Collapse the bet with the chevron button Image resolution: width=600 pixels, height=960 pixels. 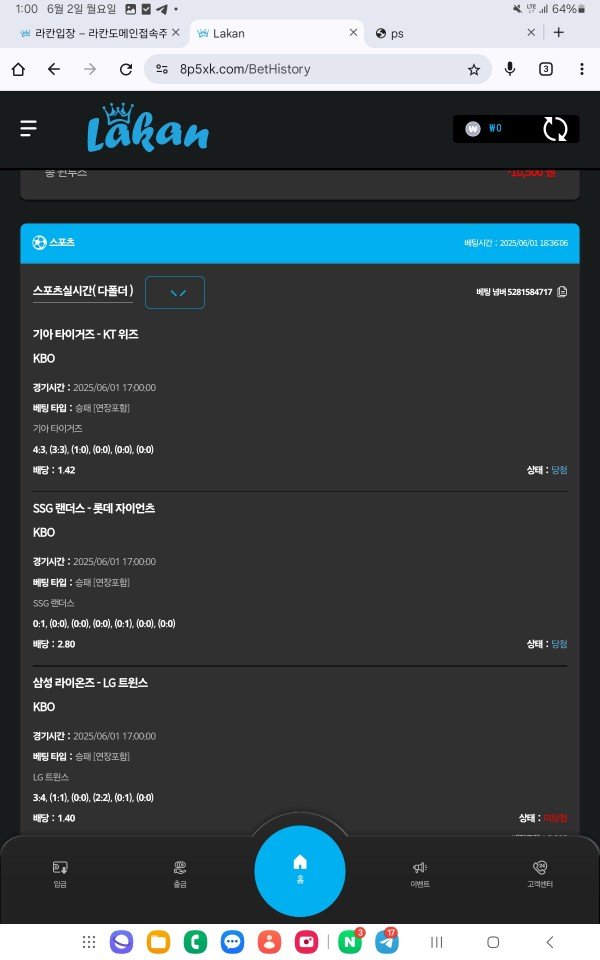pos(175,292)
